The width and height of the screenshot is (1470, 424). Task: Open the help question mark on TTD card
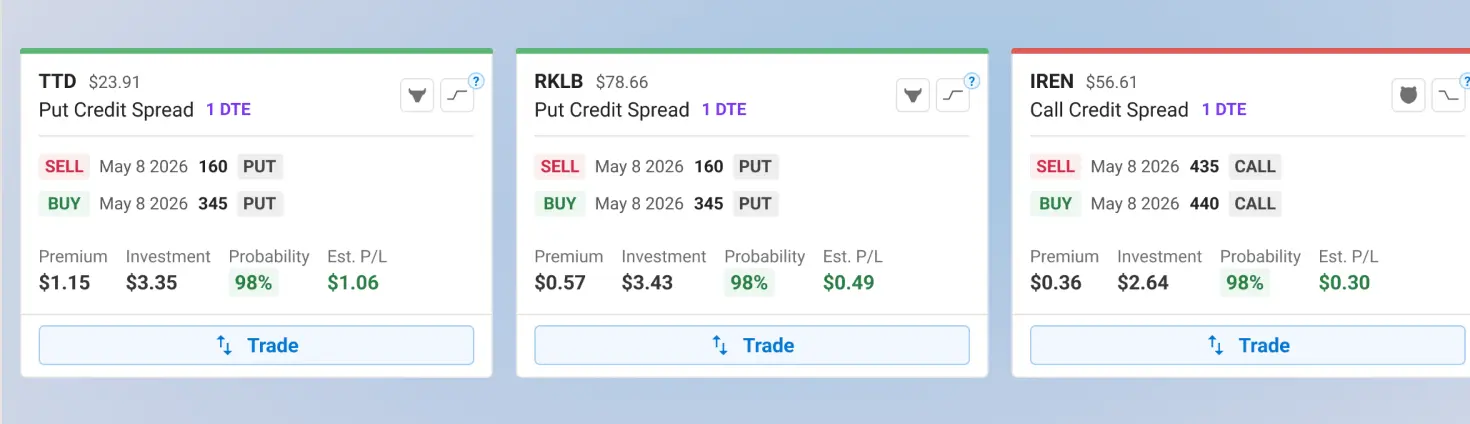pos(476,81)
